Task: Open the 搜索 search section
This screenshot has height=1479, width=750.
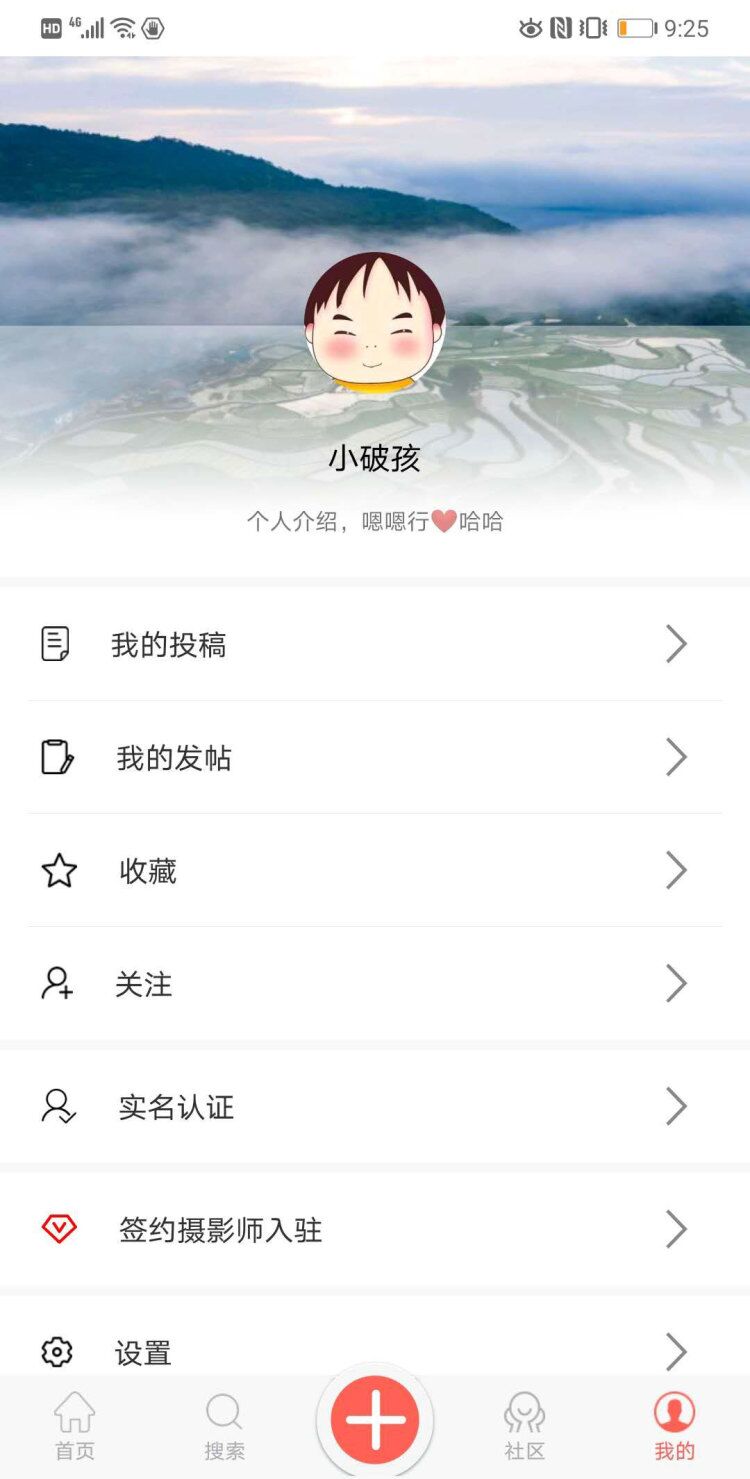Action: pyautogui.click(x=224, y=1425)
